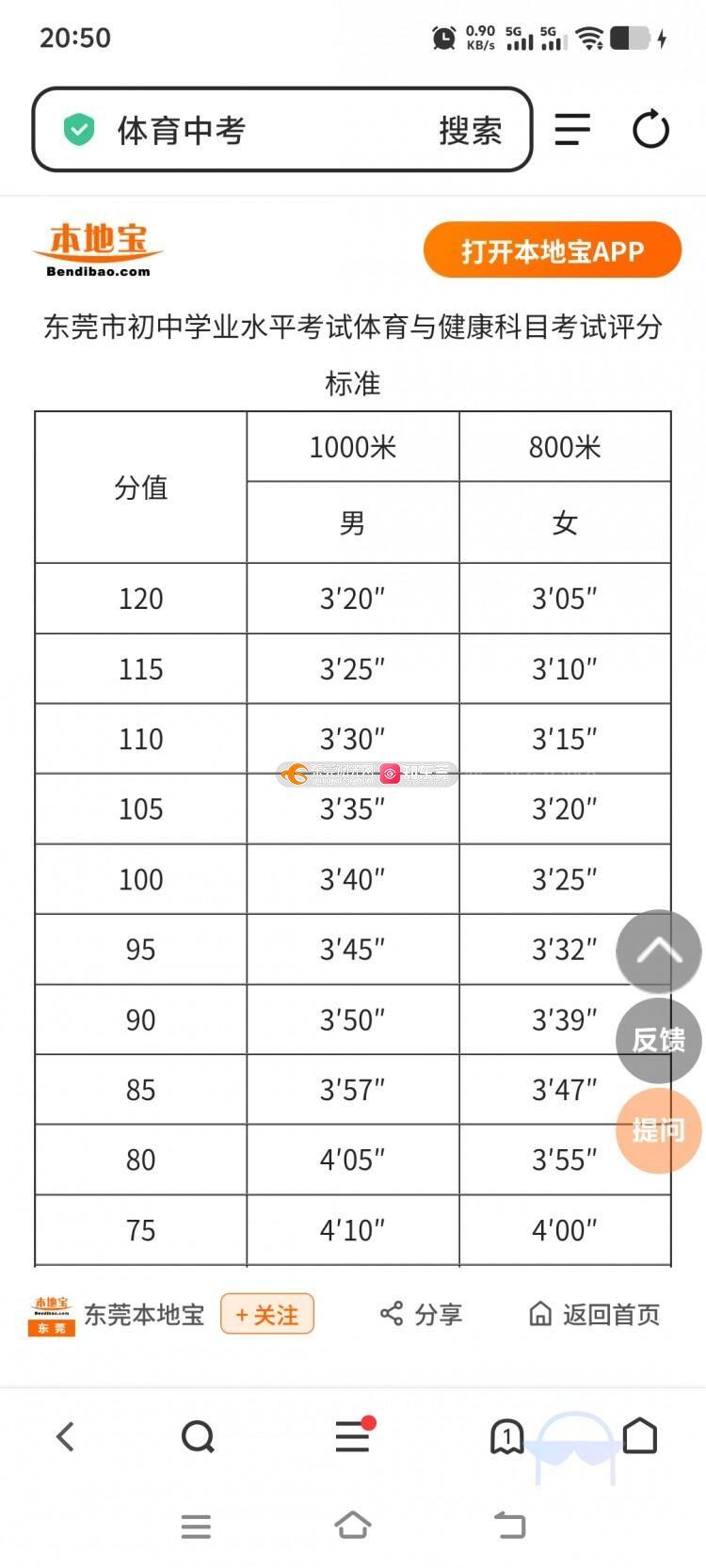706x1568 pixels.
Task: Go to 返回首页
Action: (595, 1314)
